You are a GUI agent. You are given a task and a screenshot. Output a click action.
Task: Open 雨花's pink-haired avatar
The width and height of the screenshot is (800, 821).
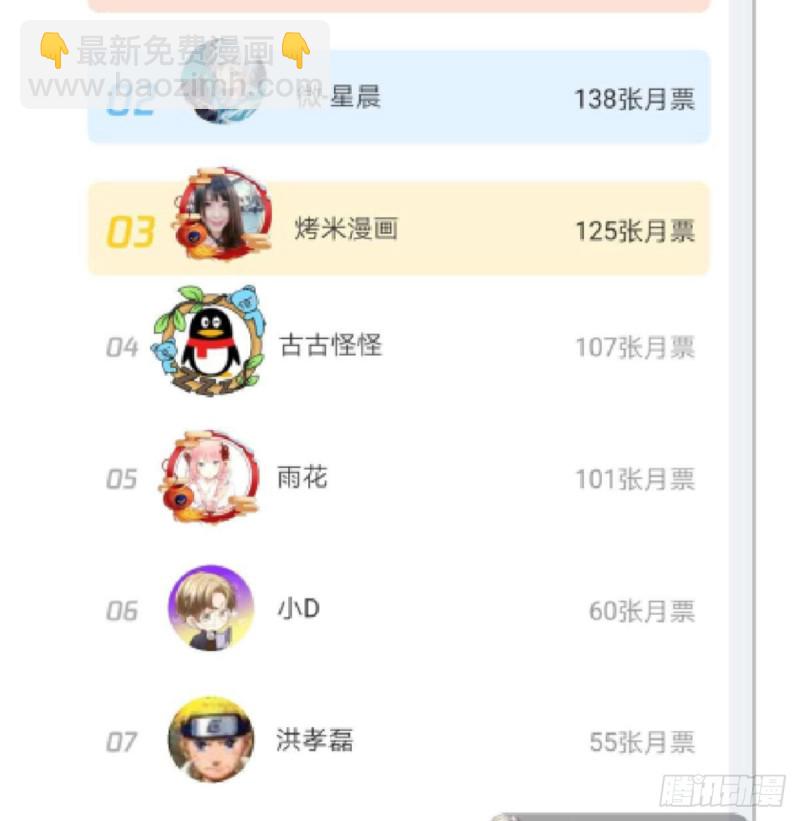coord(212,478)
